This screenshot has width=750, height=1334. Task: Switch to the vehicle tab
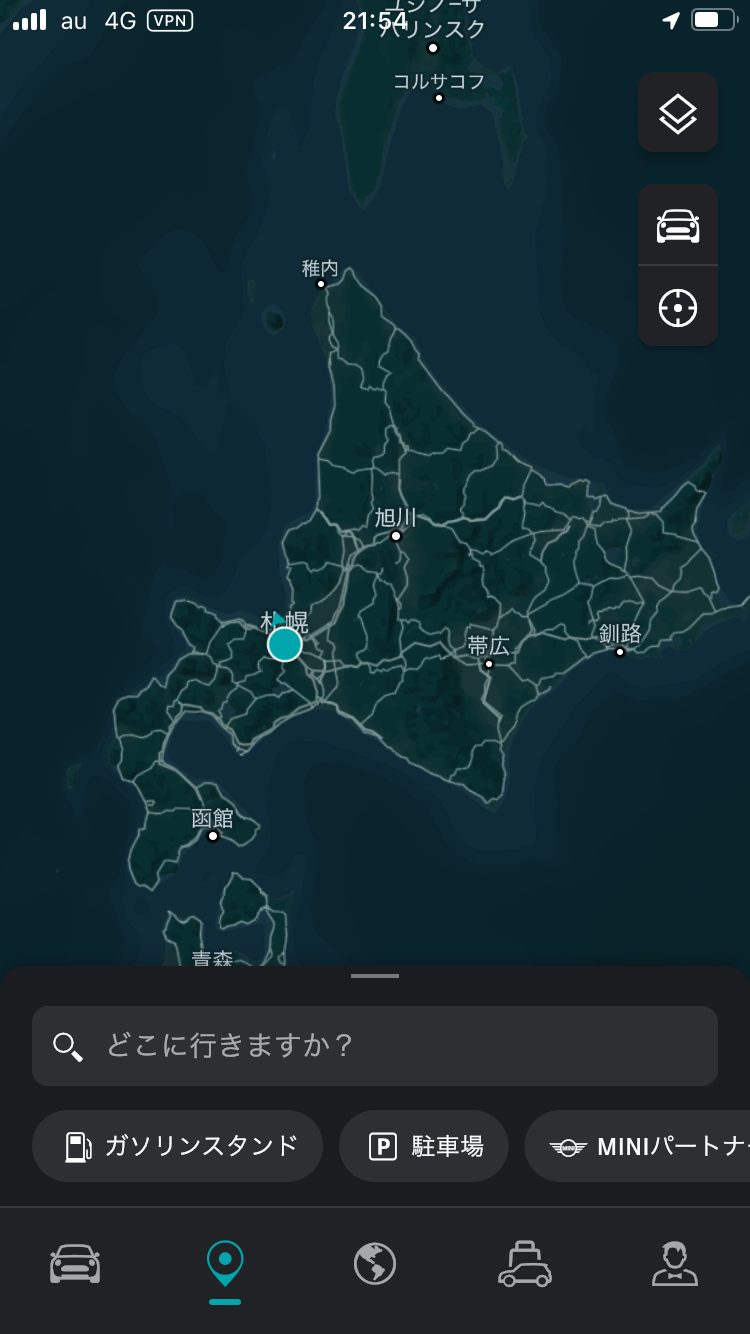pos(75,1264)
